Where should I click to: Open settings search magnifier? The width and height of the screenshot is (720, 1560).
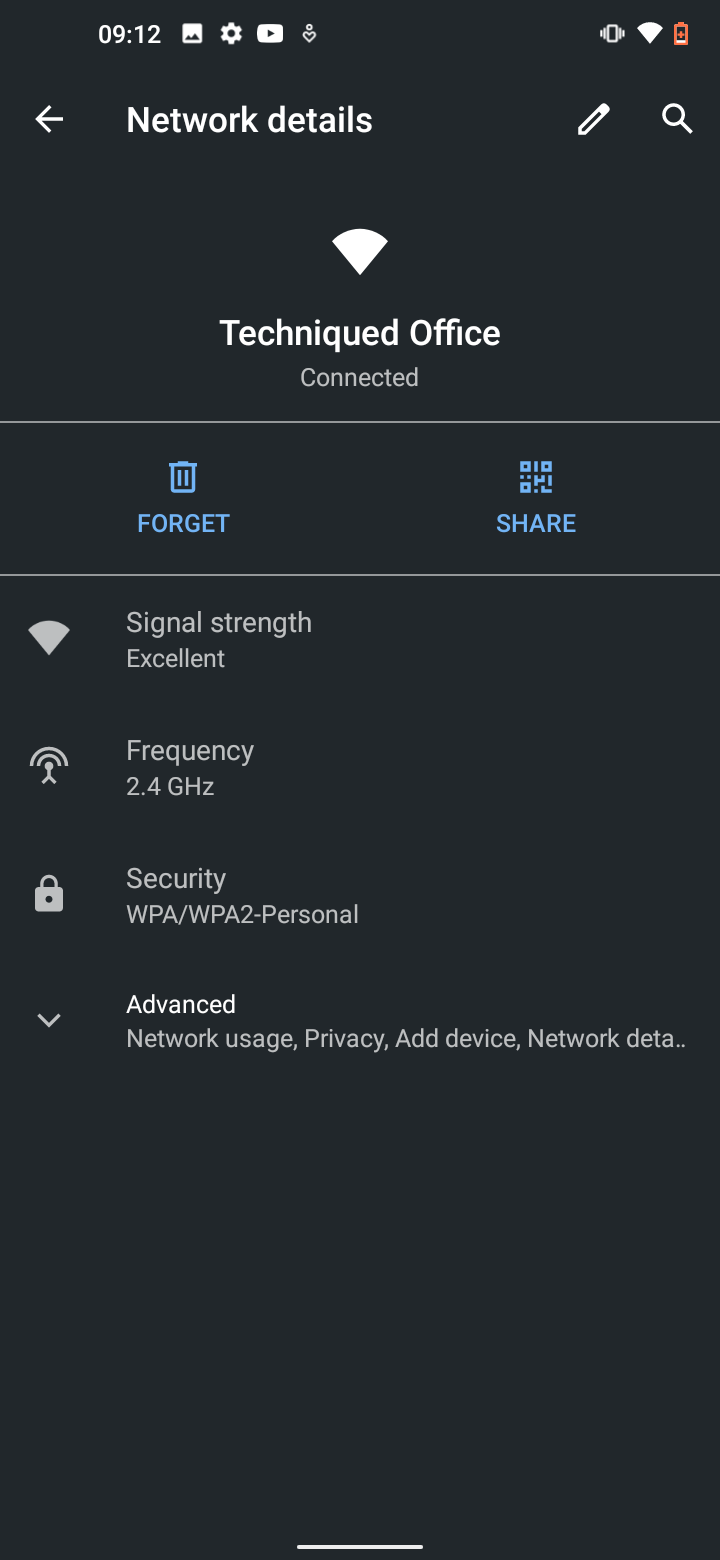pos(677,119)
